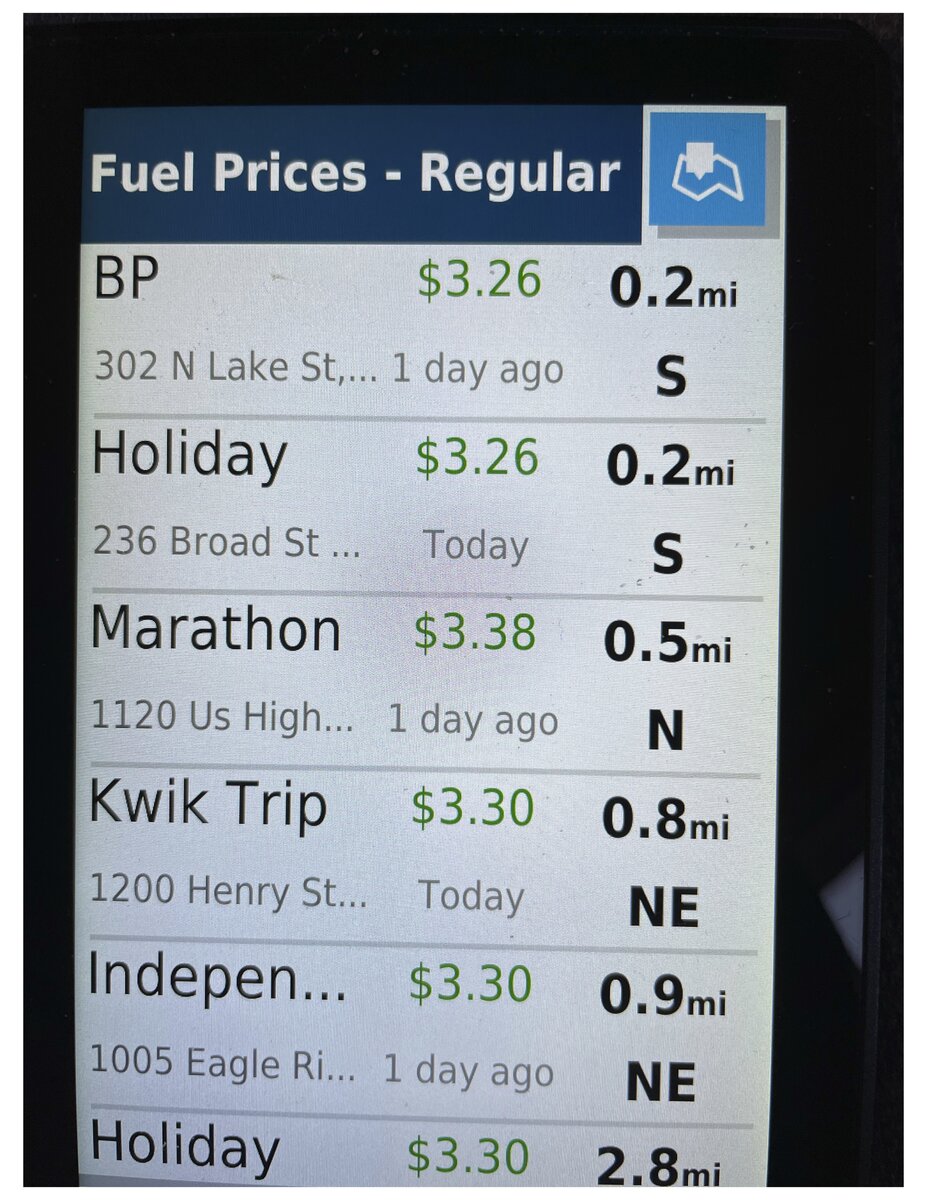
Task: Select the BP station on N Lake St
Action: tap(420, 326)
